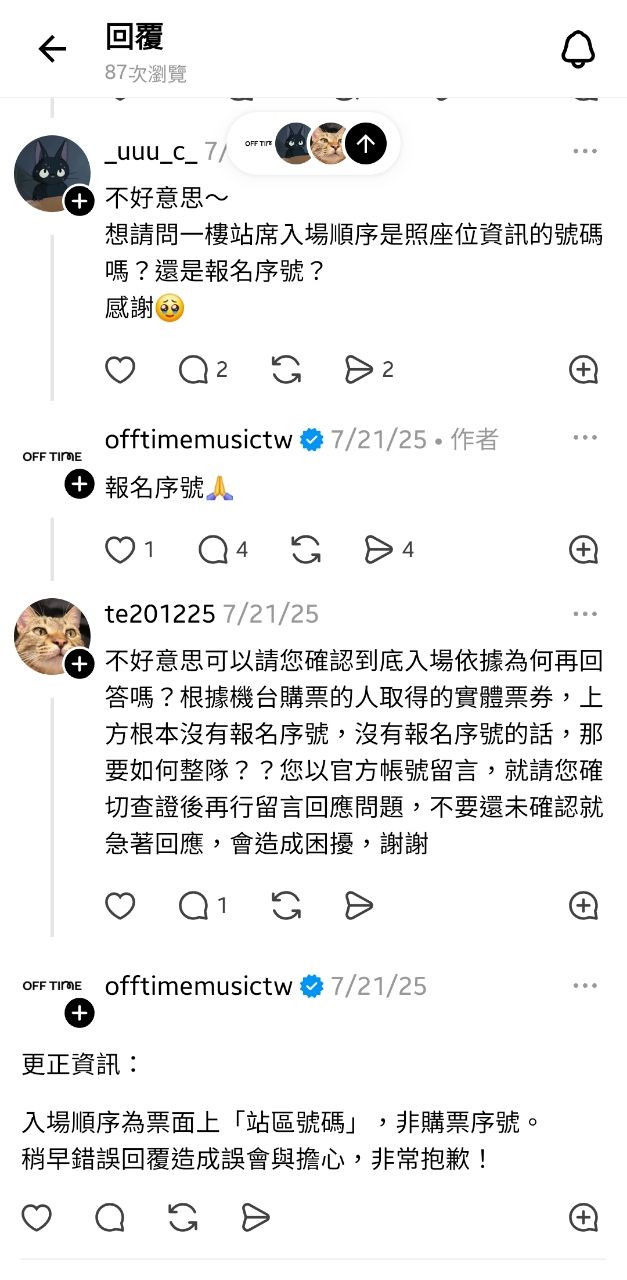This screenshot has height=1280, width=627.
Task: Share the 更正資訊 post
Action: click(x=256, y=1217)
